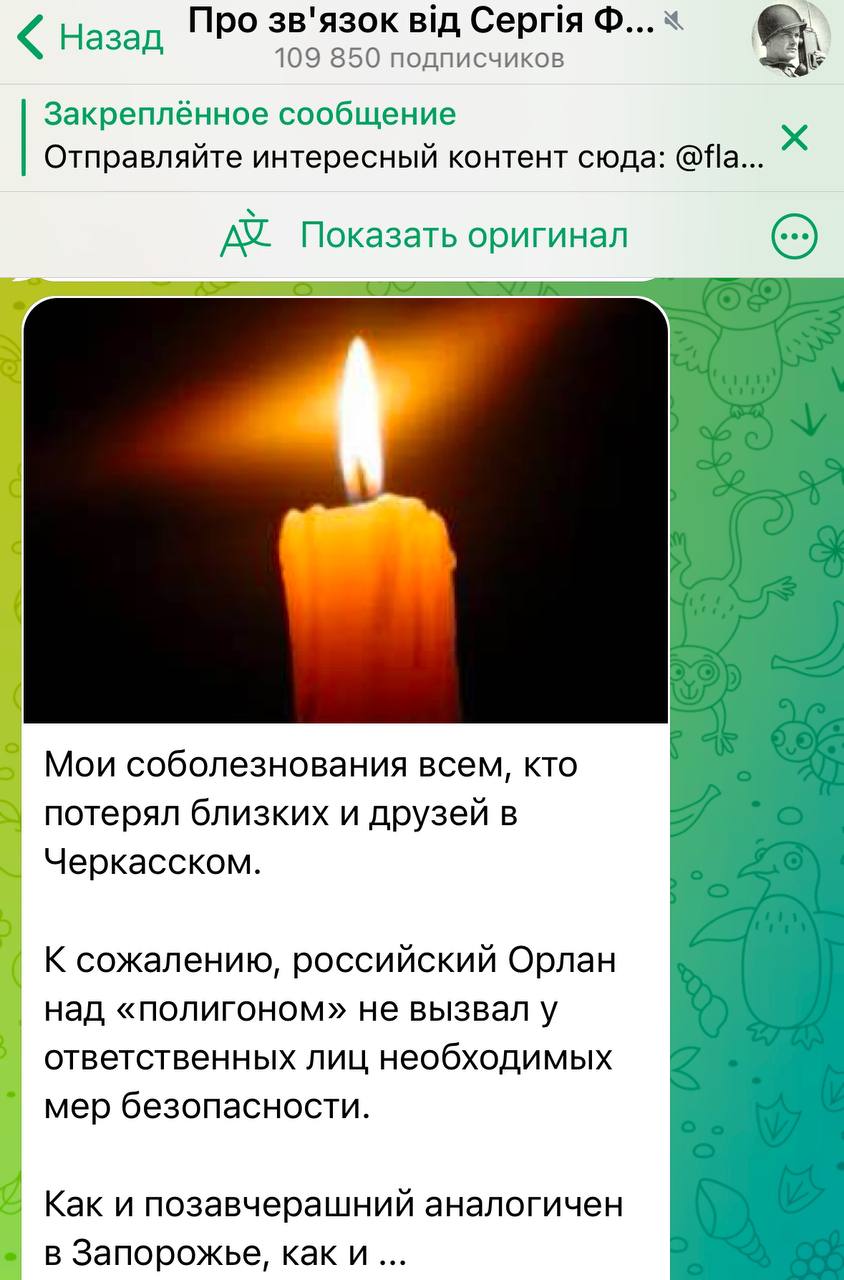Open the pinned message banner
The image size is (844, 1280).
tap(400, 137)
